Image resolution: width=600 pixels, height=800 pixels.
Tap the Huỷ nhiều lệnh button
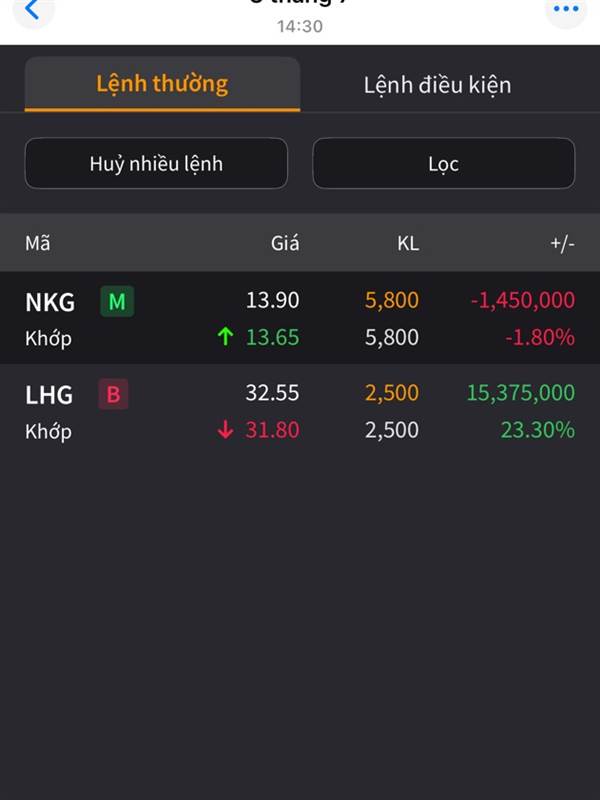[156, 164]
